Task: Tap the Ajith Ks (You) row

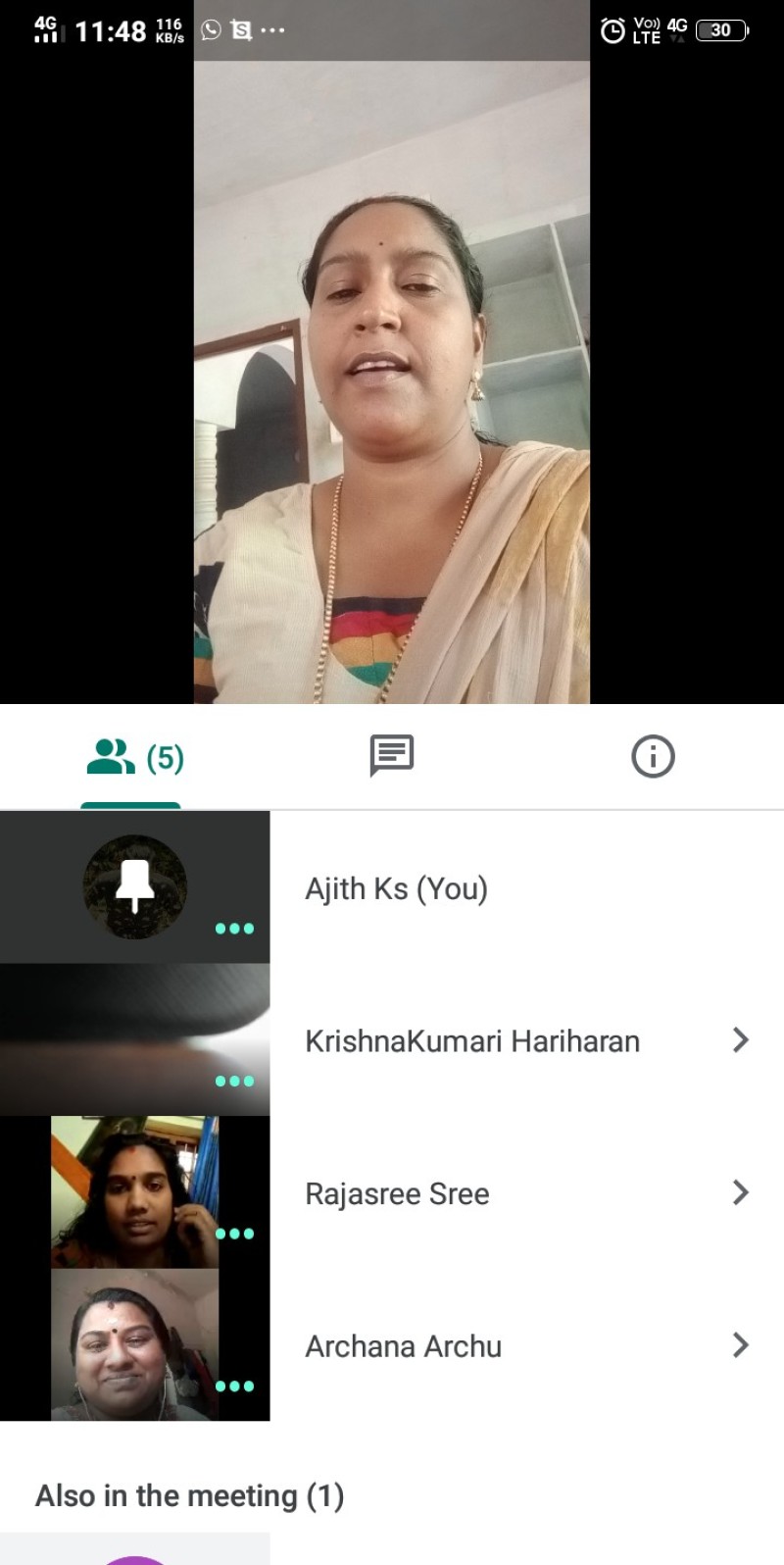Action: coord(396,888)
